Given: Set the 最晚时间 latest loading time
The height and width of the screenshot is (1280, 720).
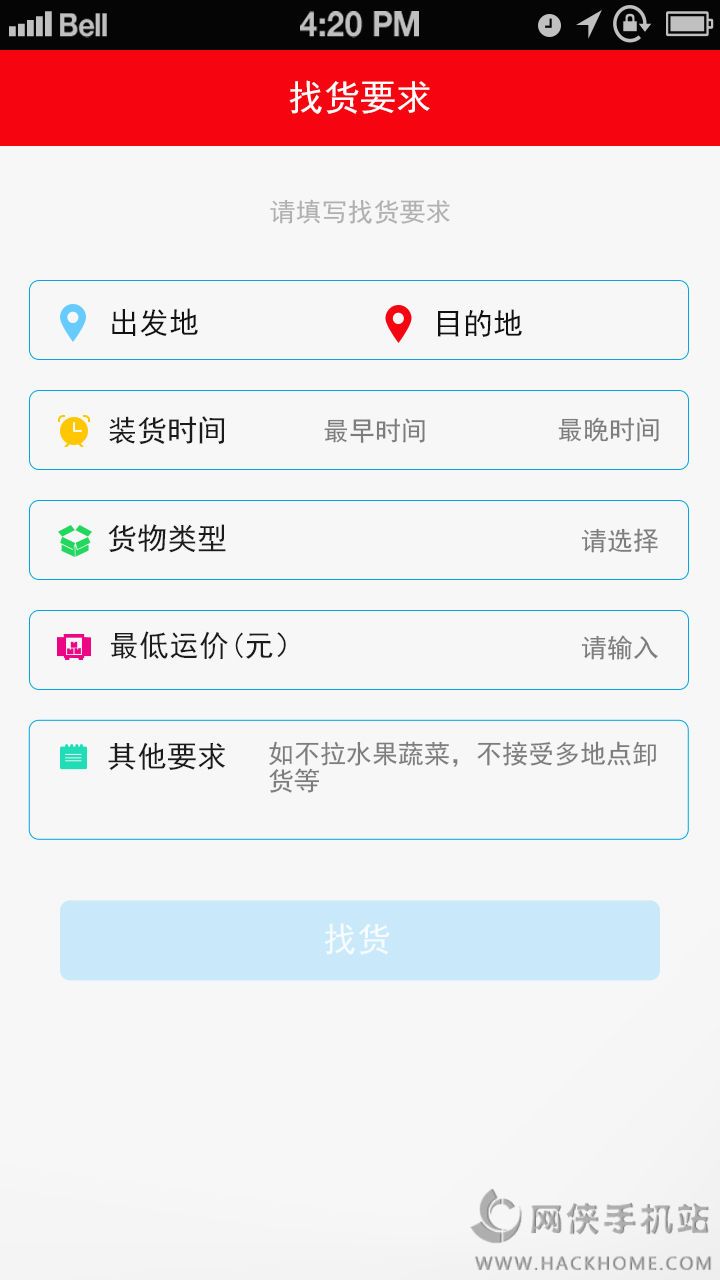Looking at the screenshot, I should 608,431.
